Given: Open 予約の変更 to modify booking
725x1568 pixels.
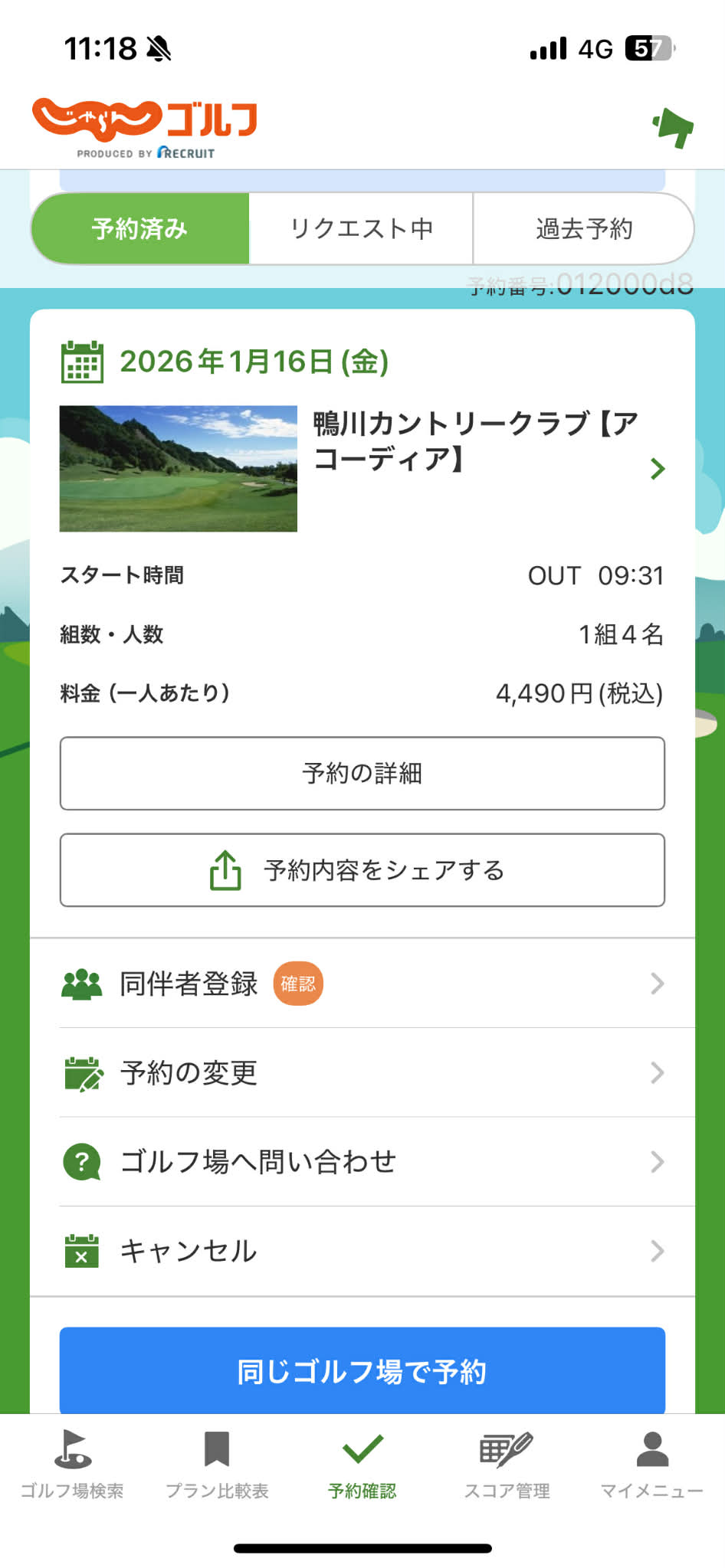Looking at the screenshot, I should click(x=362, y=1072).
